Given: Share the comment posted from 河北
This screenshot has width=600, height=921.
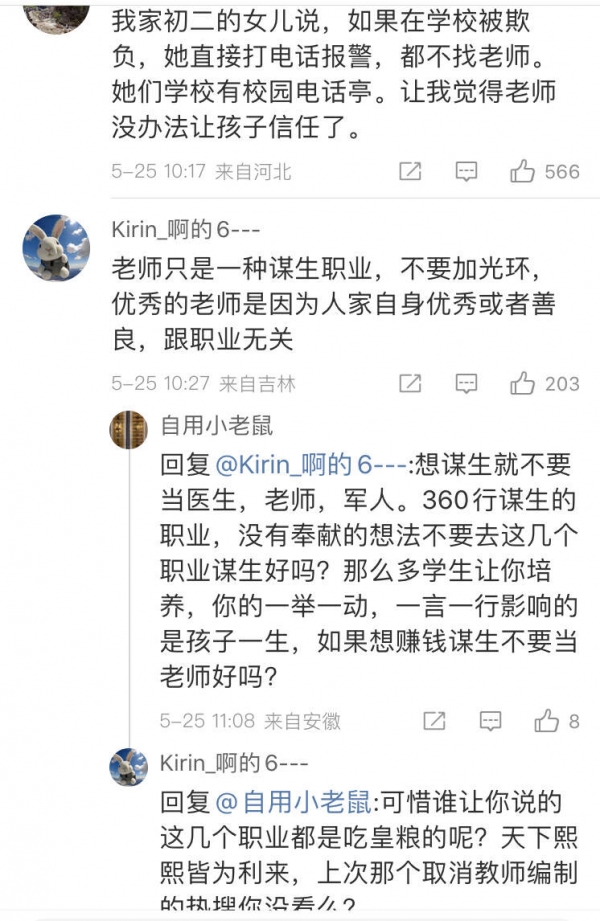Looking at the screenshot, I should click(x=410, y=171).
